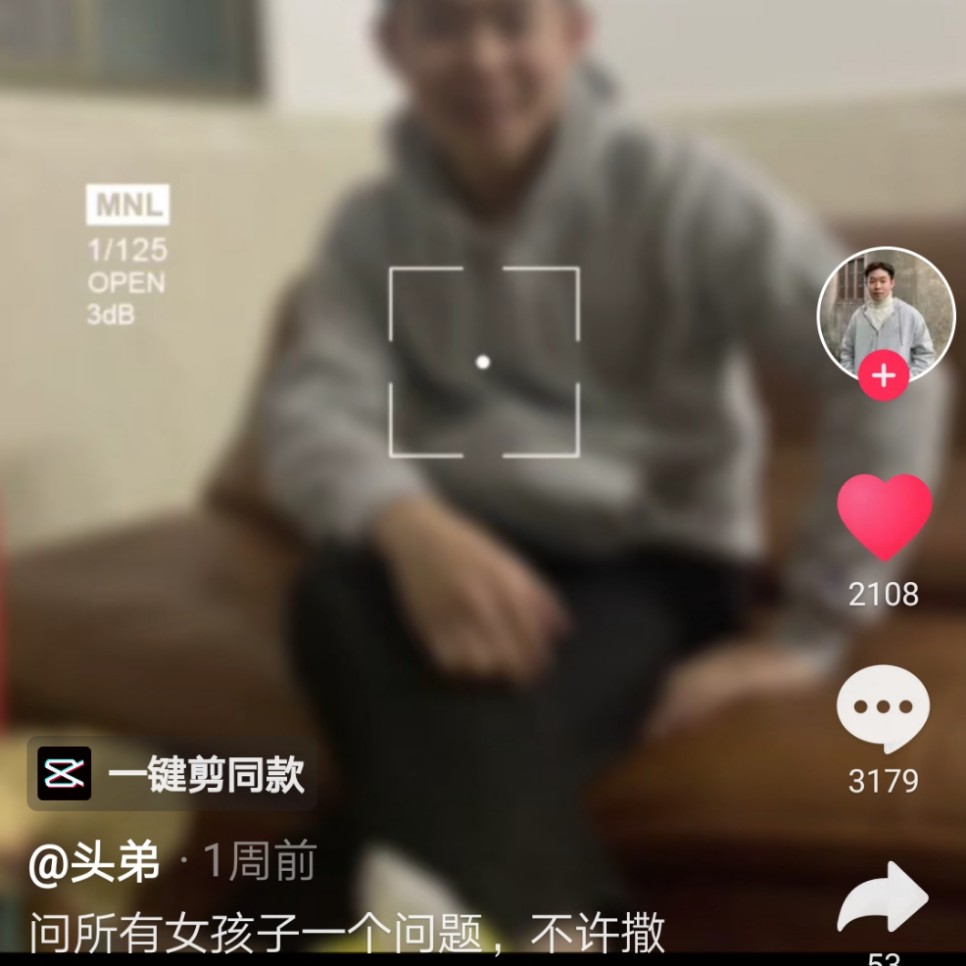Like this video with the heart

pos(884,516)
